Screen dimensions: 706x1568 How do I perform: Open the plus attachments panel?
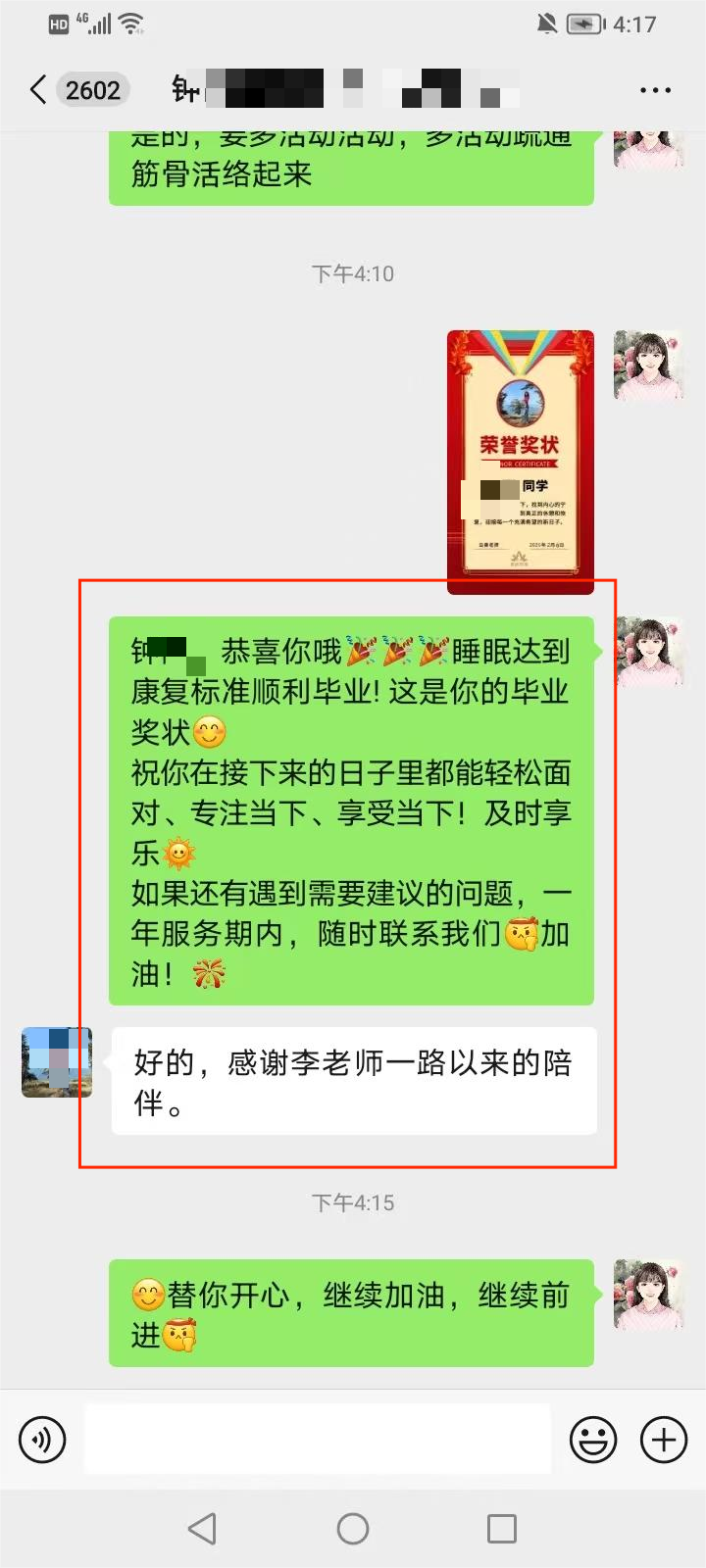[664, 1440]
